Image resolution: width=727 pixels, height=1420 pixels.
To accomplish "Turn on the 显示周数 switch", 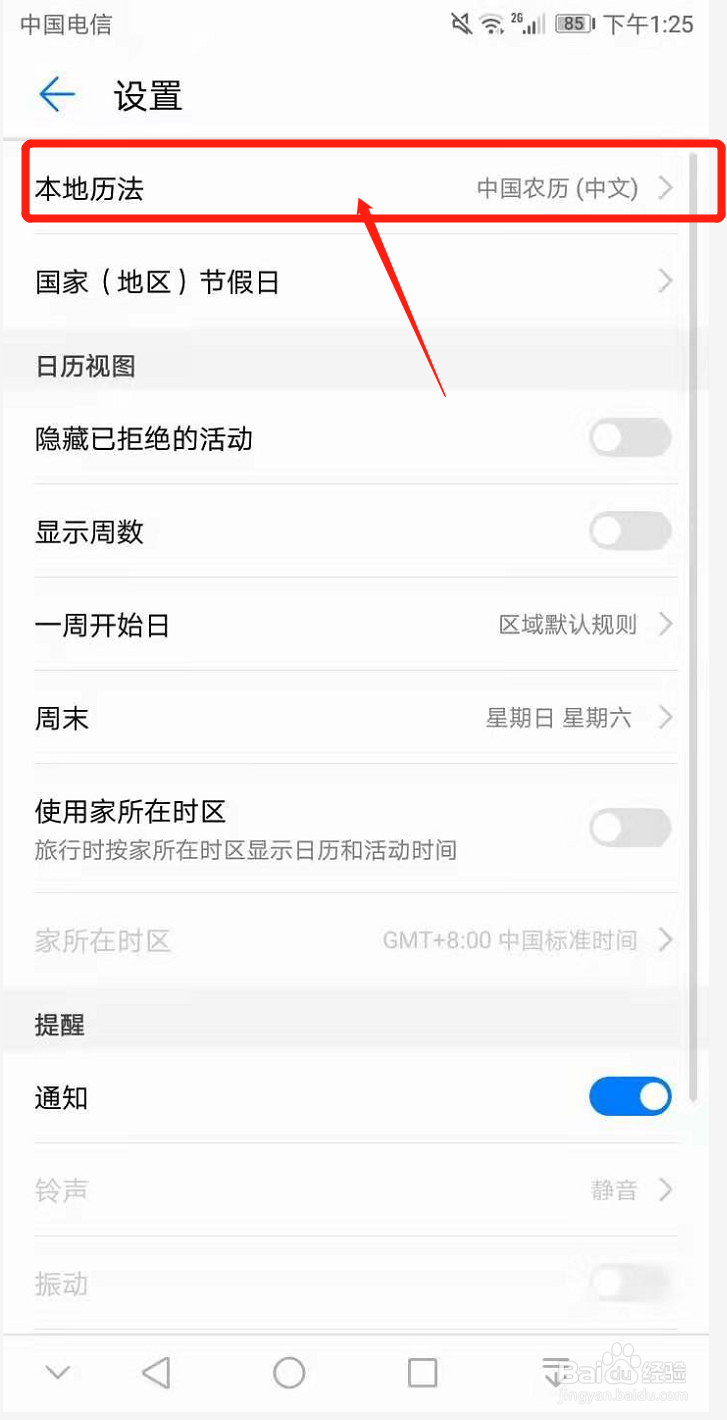I will coord(630,531).
